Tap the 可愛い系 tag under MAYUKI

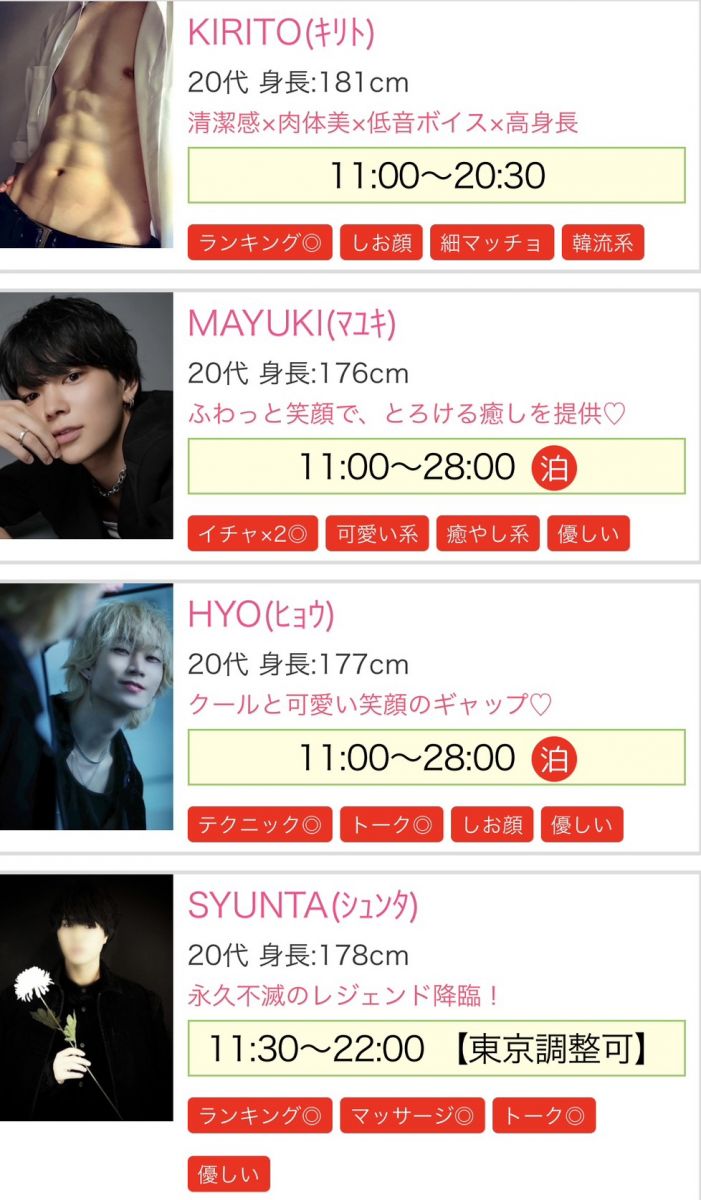click(x=377, y=534)
